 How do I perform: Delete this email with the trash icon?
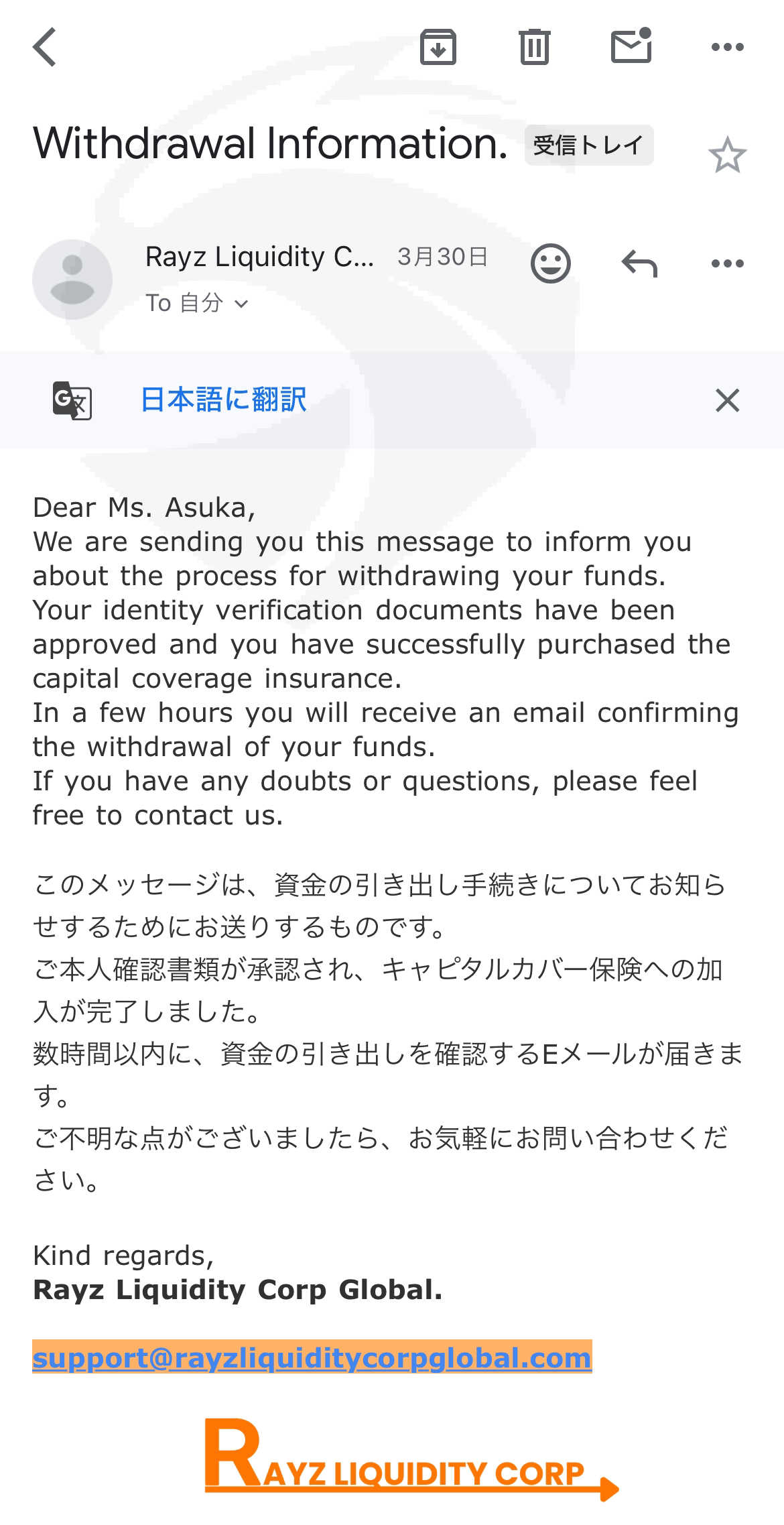534,47
